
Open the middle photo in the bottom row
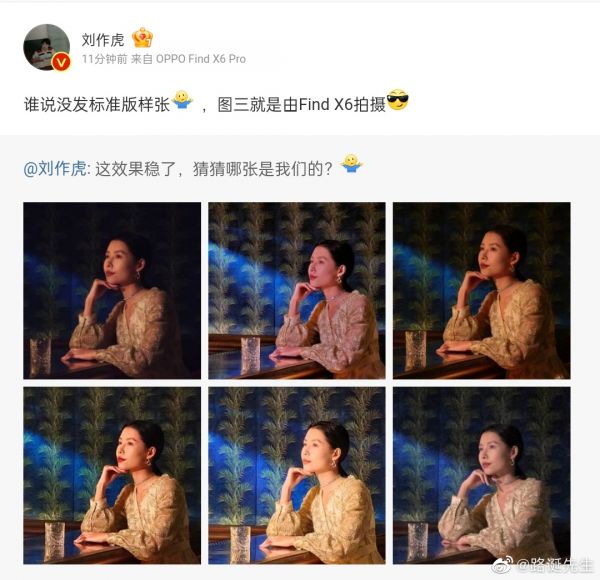point(297,475)
